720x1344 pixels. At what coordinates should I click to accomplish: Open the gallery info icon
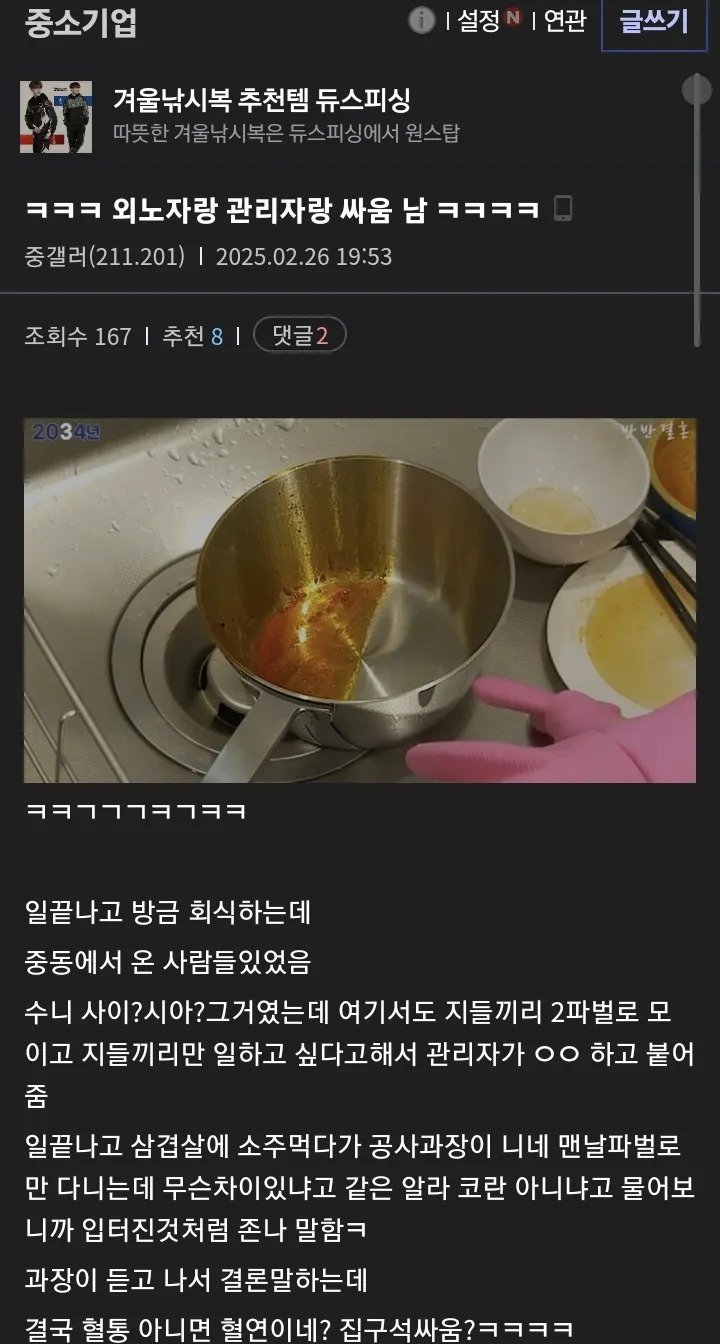tap(422, 20)
